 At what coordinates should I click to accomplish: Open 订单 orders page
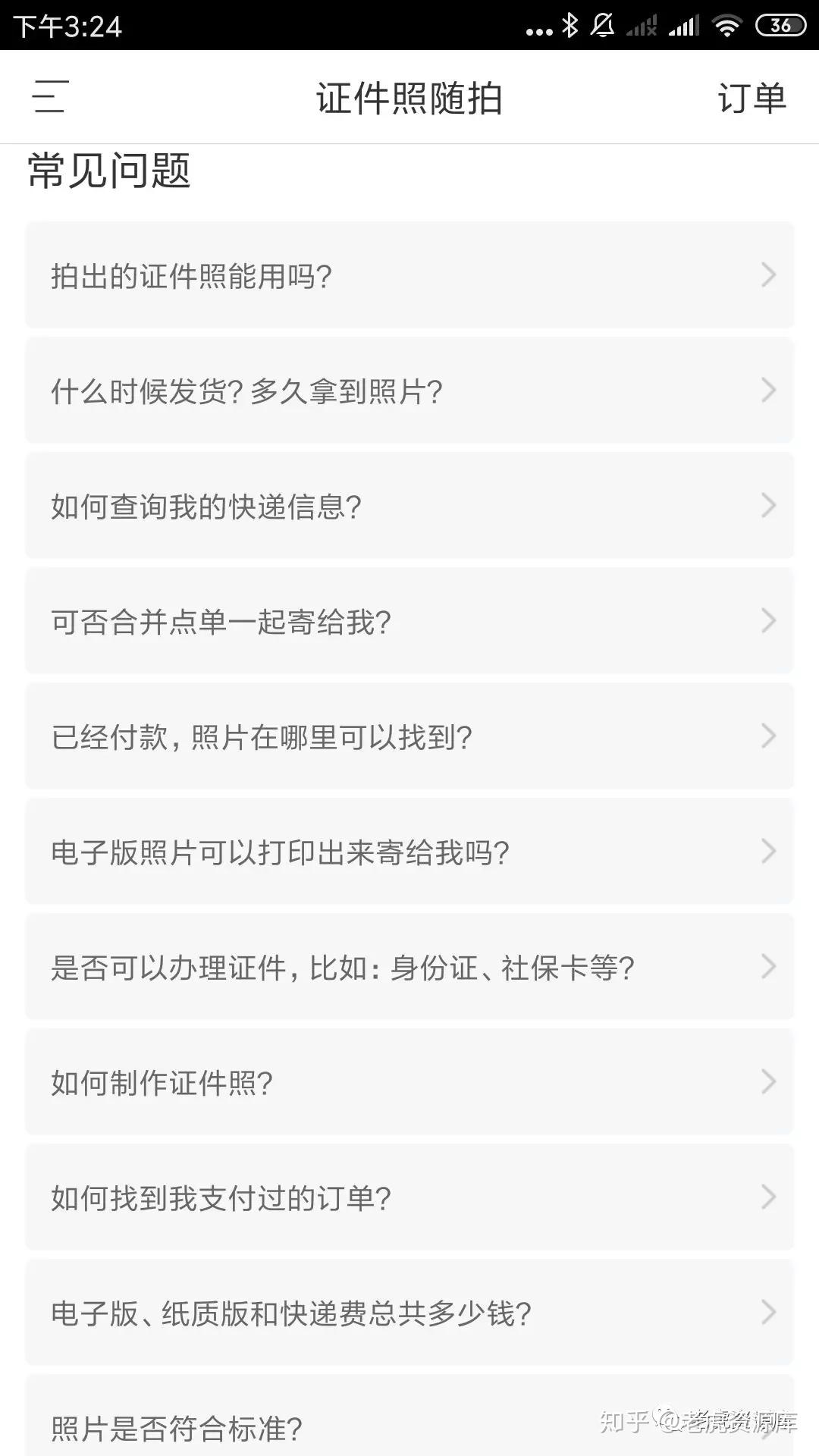pyautogui.click(x=752, y=98)
